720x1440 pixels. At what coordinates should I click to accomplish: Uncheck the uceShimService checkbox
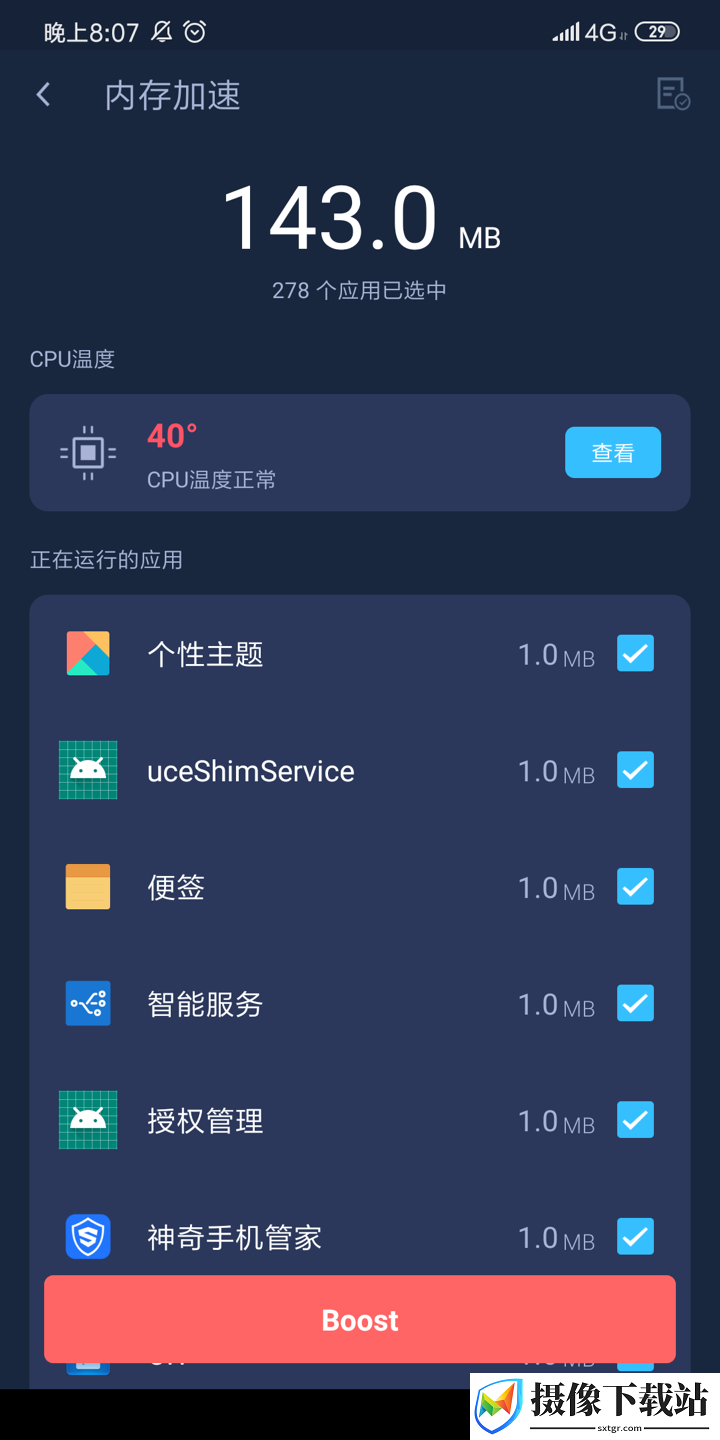(635, 770)
